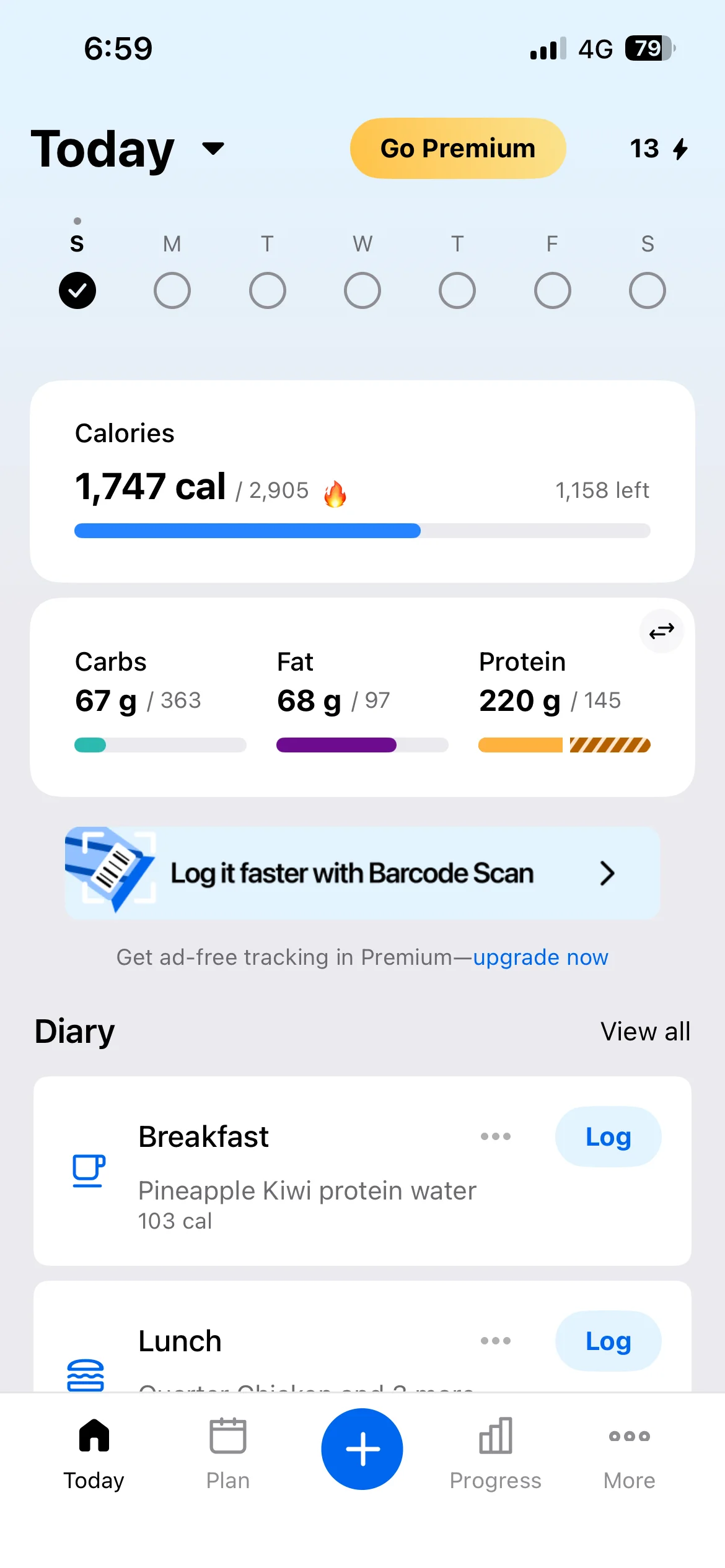This screenshot has height=1568, width=725.
Task: Open the 13 streak lightning counter
Action: click(658, 149)
